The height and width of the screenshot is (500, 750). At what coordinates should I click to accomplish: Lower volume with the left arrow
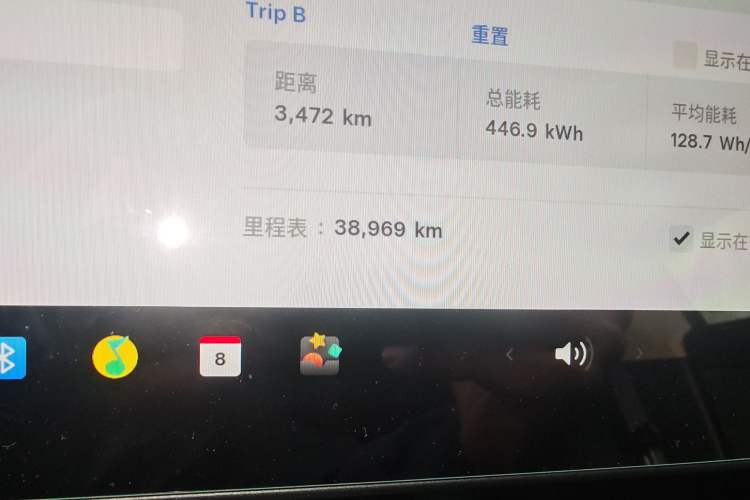[x=509, y=354]
